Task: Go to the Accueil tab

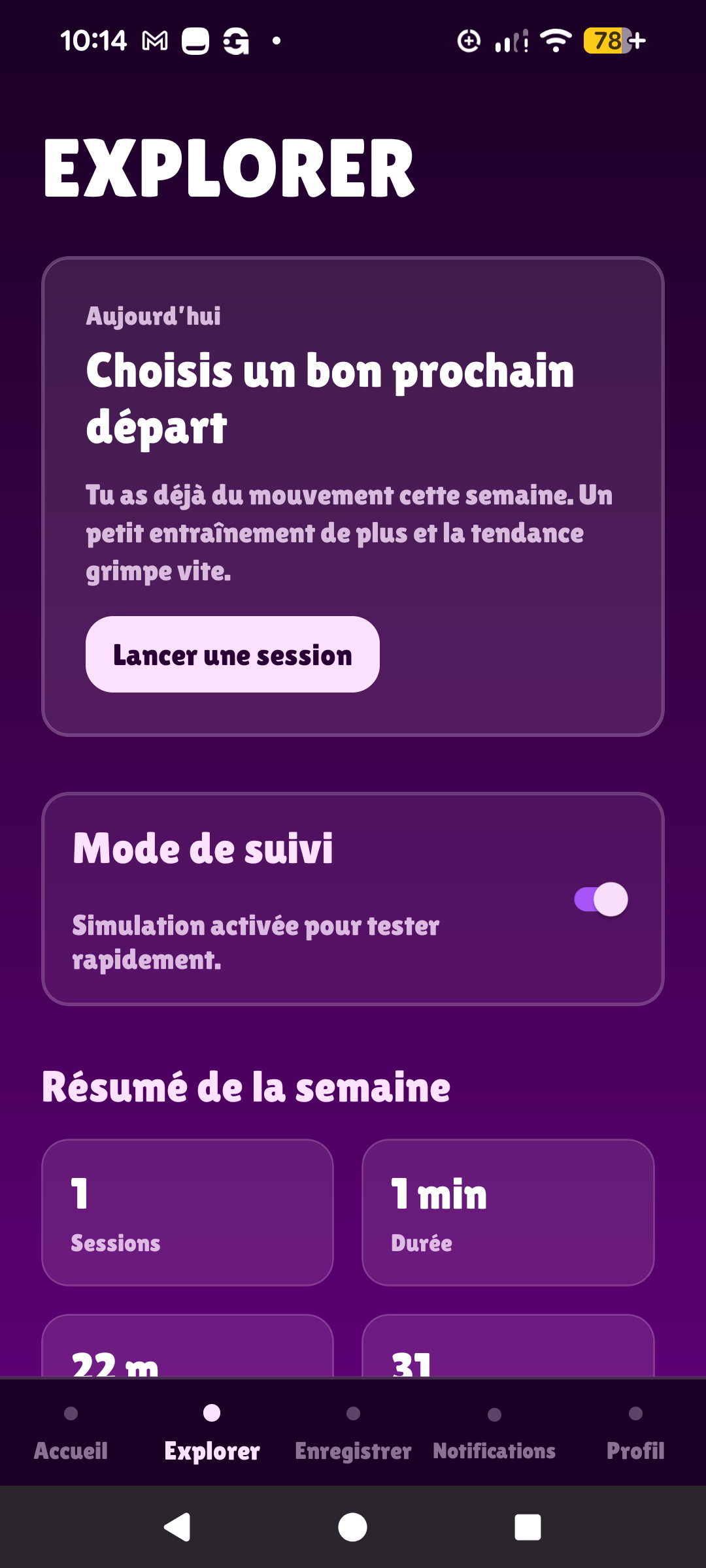Action: 71,1433
